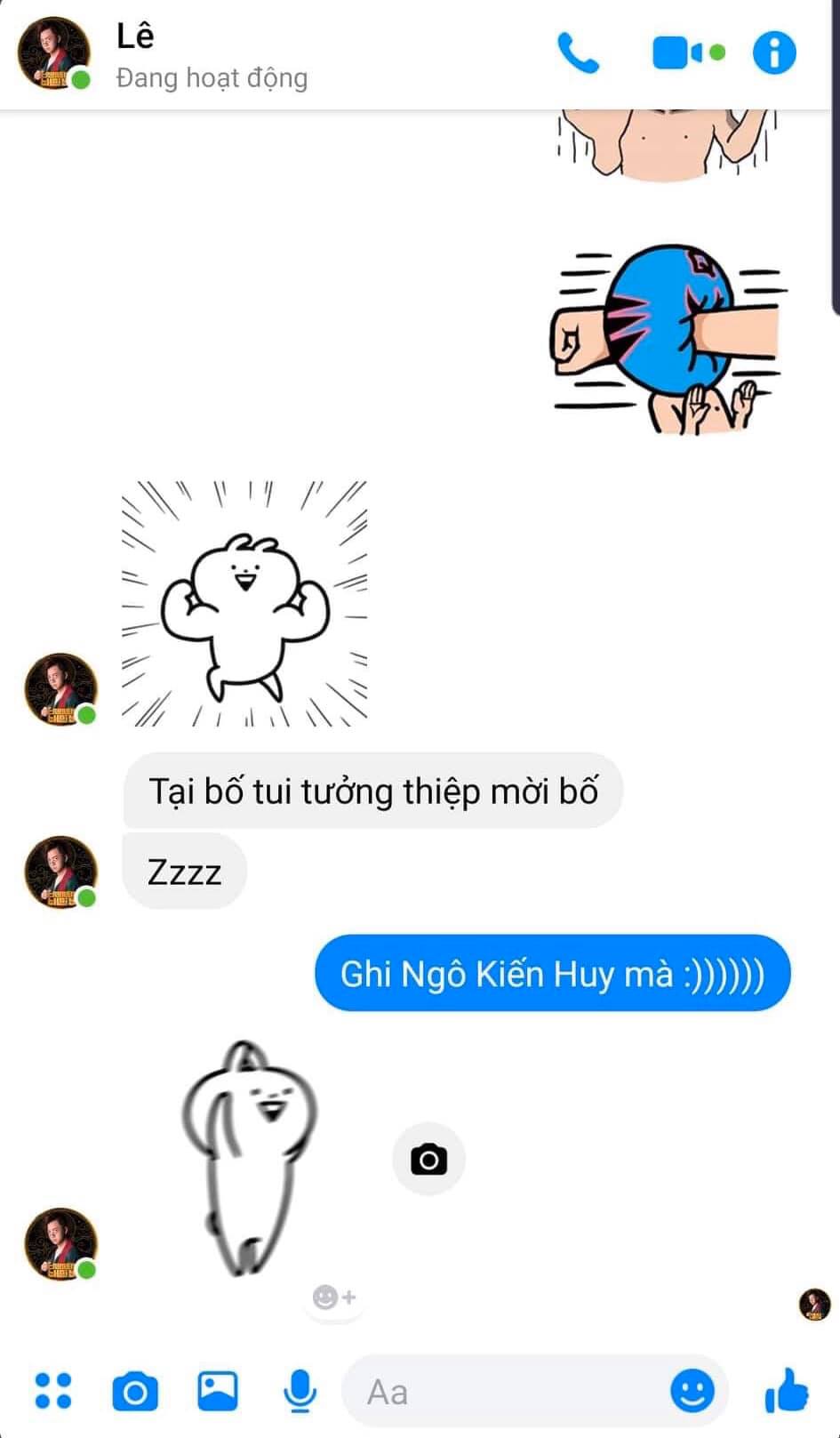
Task: Open the four-dot more actions menu
Action: tap(52, 1391)
